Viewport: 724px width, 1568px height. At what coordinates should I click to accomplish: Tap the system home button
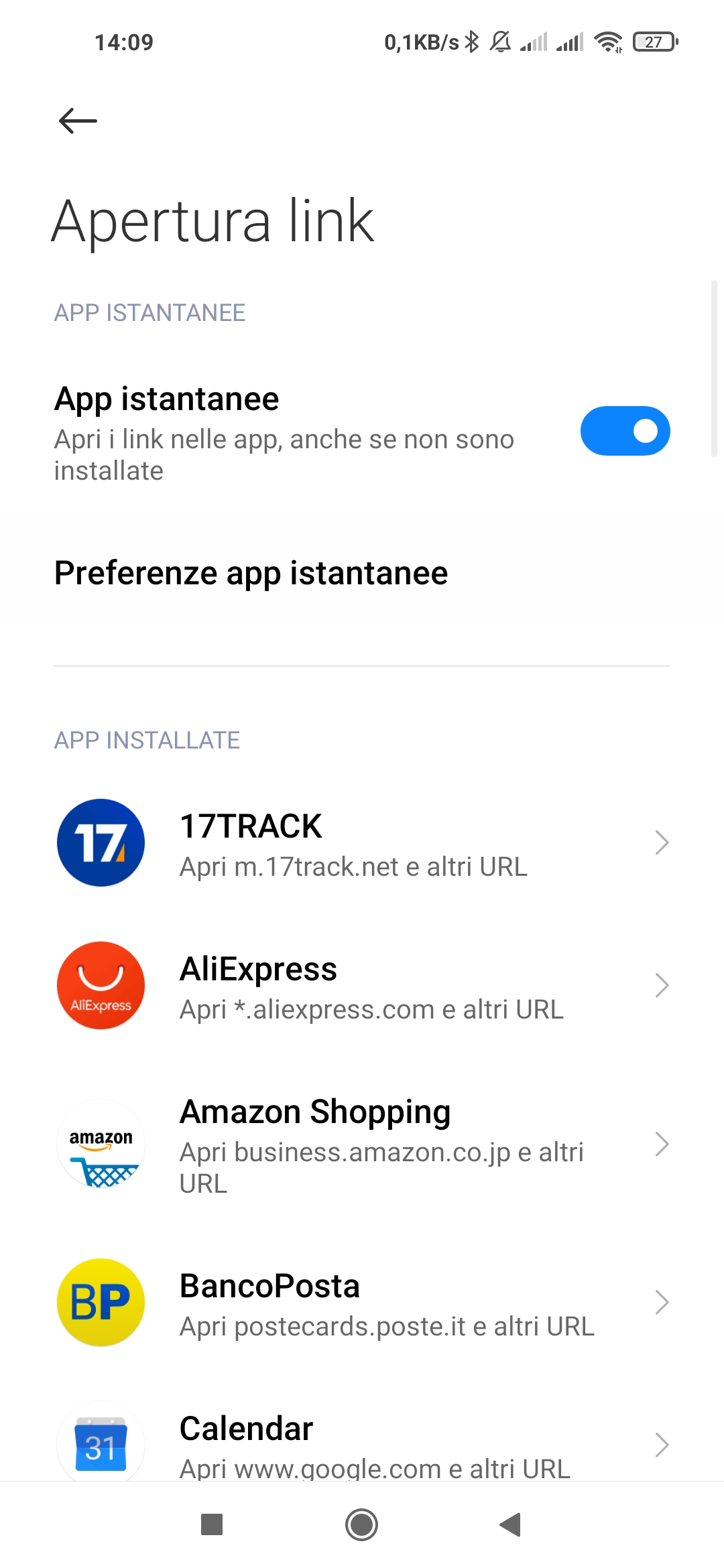(361, 1525)
